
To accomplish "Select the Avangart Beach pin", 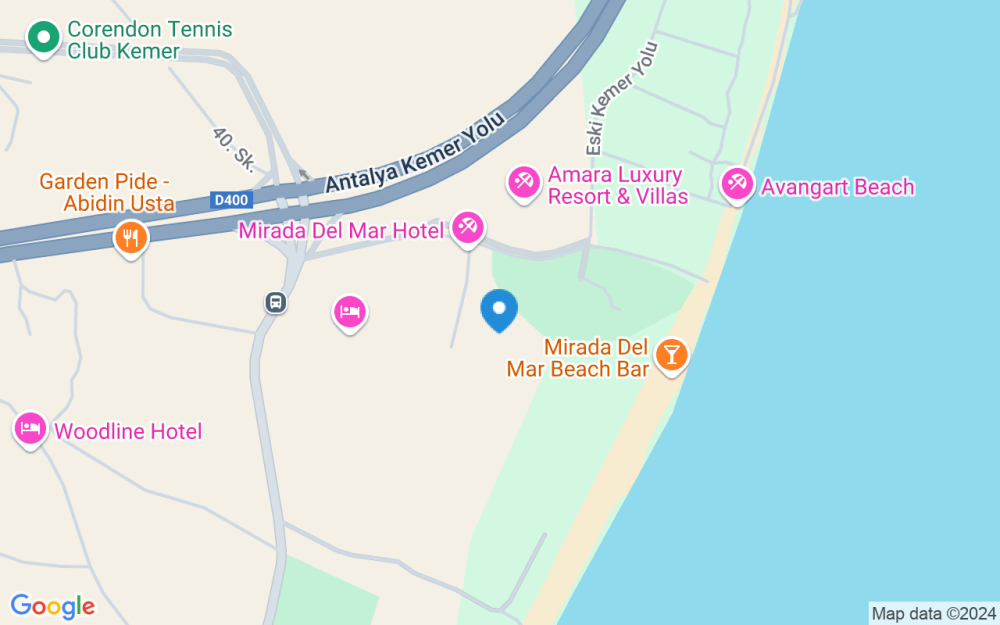I will pyautogui.click(x=738, y=184).
